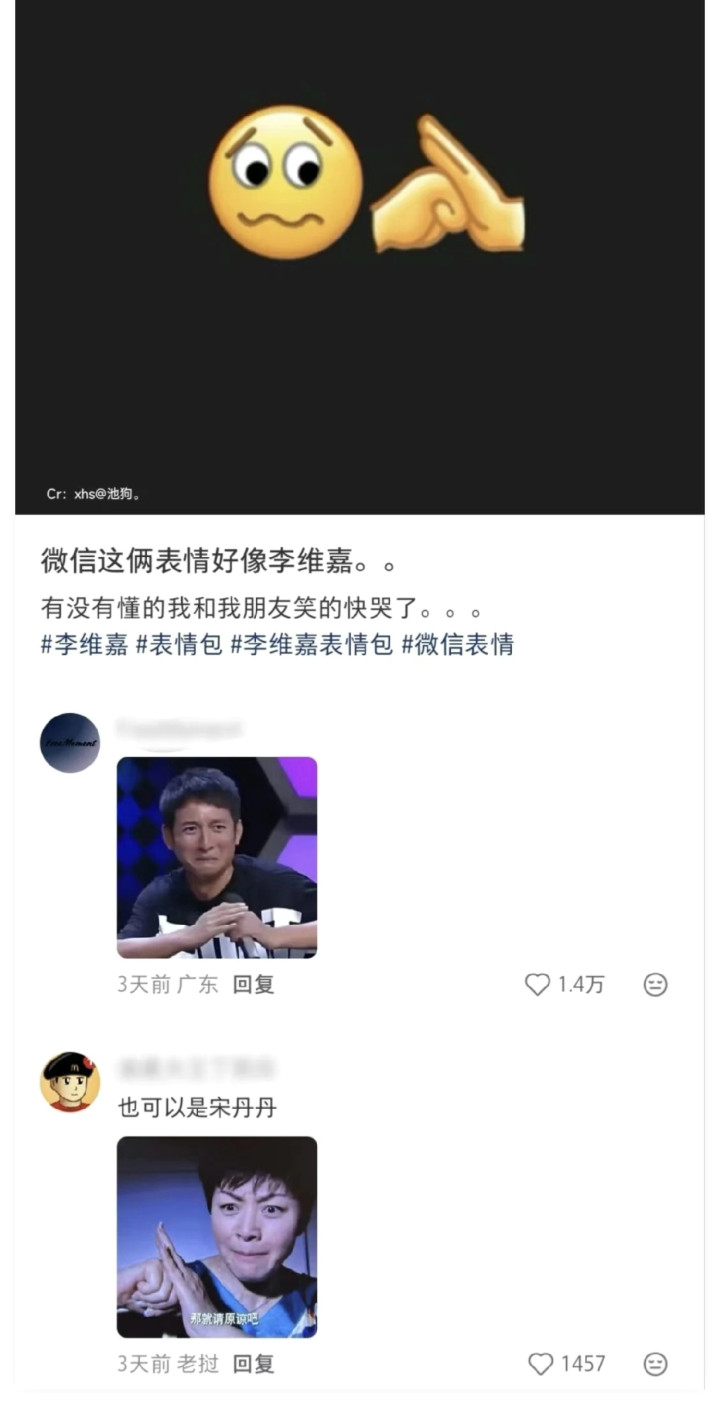Viewport: 720px width, 1413px height.
Task: Open the post's emoji image full screen
Action: tap(360, 257)
